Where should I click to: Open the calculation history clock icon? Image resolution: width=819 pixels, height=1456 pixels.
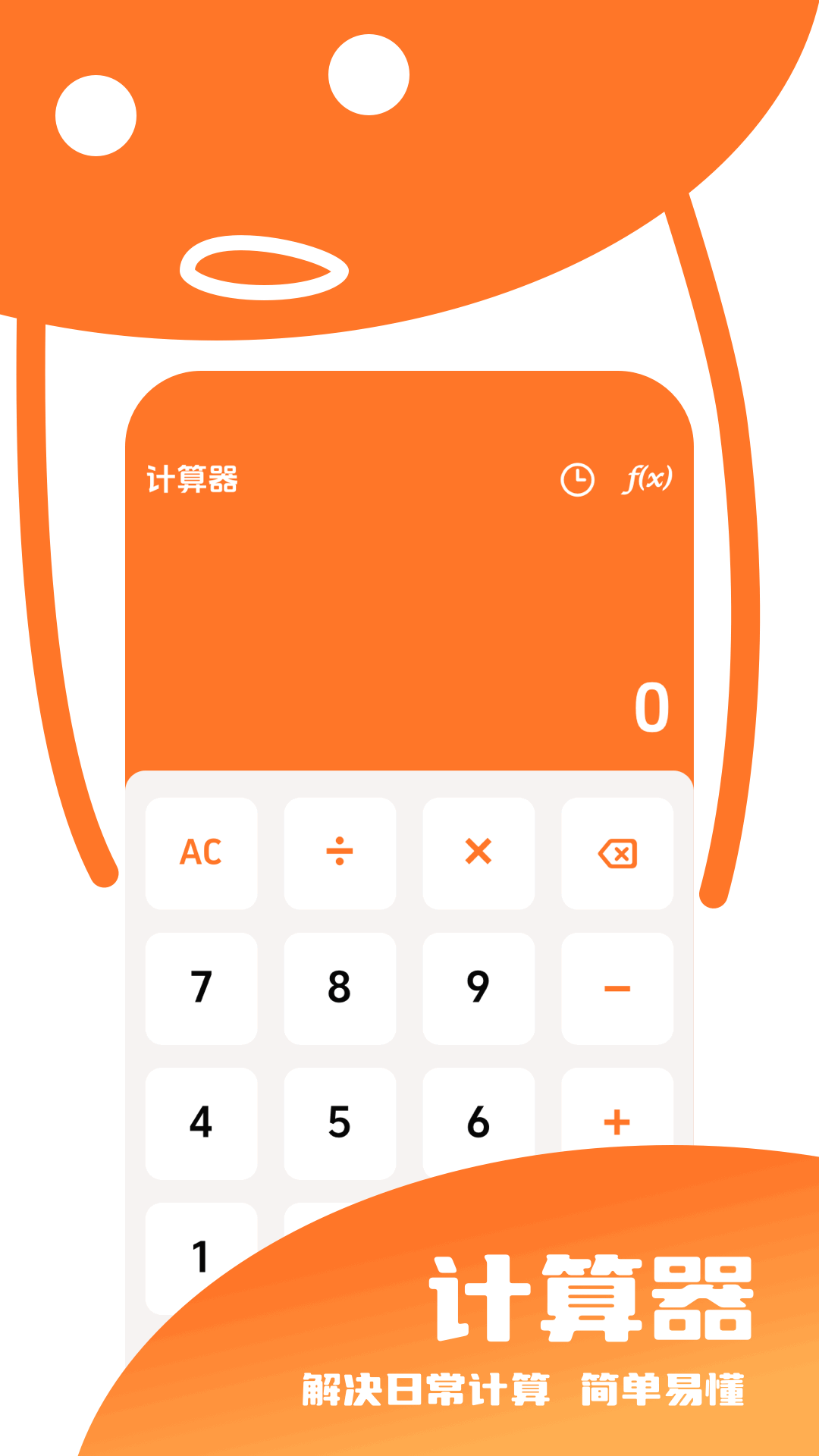click(578, 478)
